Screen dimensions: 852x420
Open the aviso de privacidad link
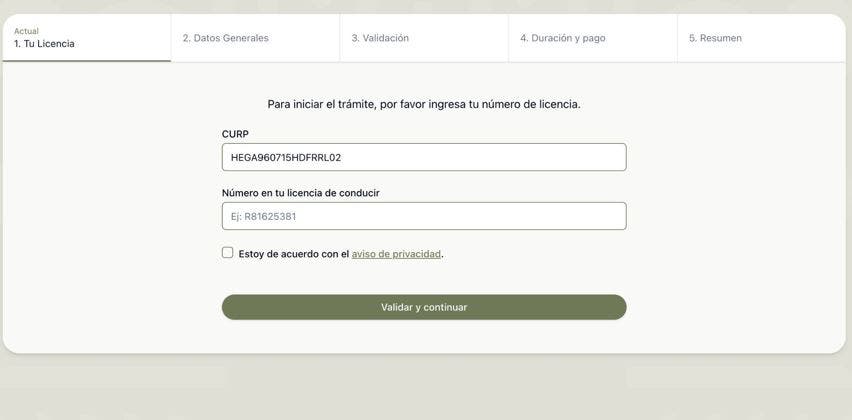396,254
